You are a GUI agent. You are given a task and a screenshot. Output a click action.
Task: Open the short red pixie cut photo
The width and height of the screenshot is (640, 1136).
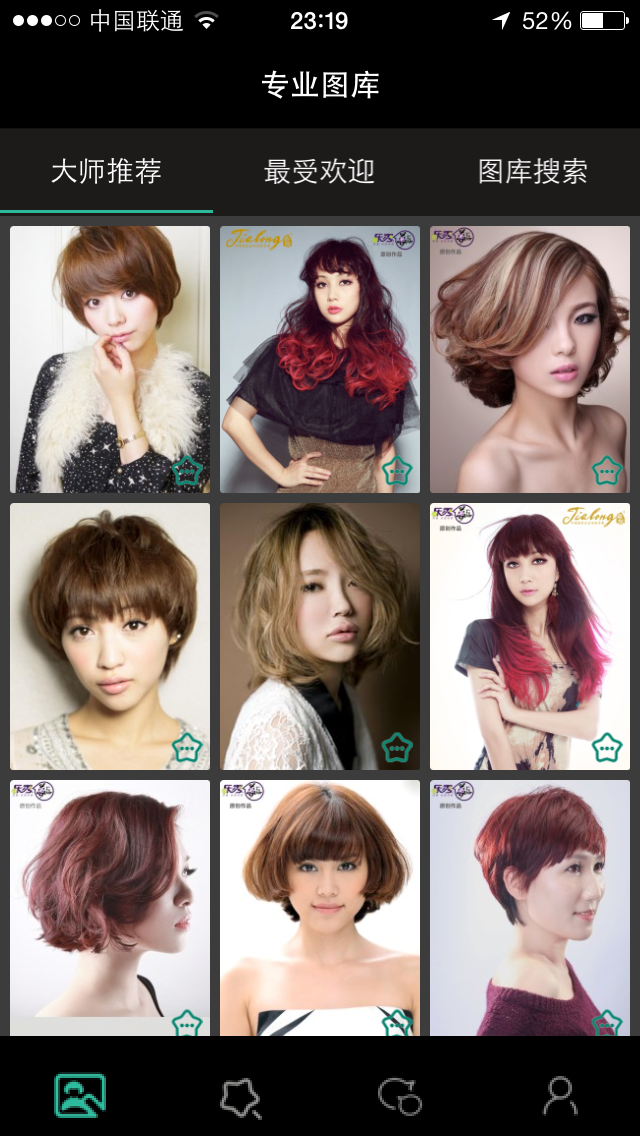pyautogui.click(x=530, y=907)
